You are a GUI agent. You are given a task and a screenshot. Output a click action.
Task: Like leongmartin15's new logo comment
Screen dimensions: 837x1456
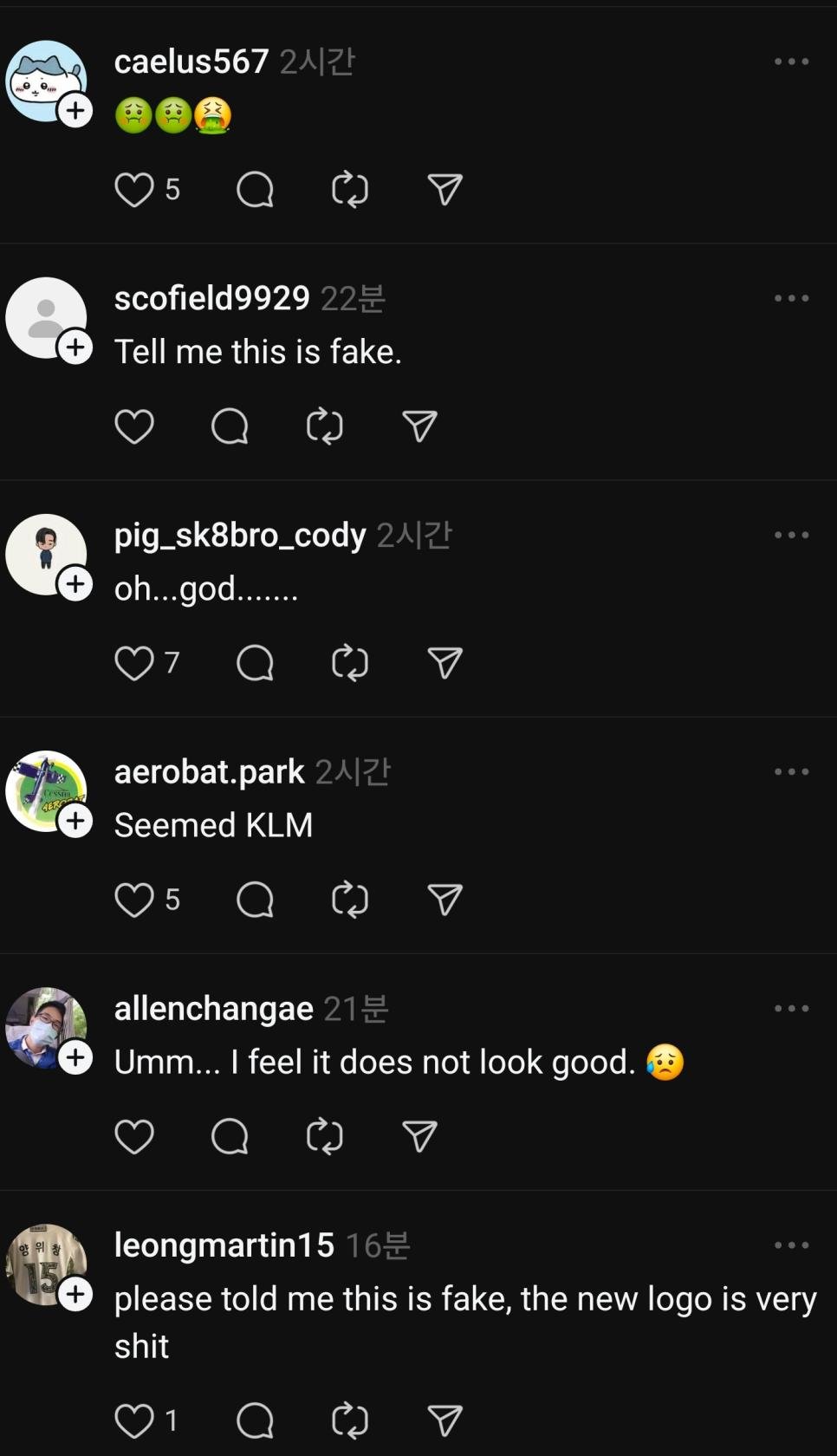click(x=134, y=1420)
